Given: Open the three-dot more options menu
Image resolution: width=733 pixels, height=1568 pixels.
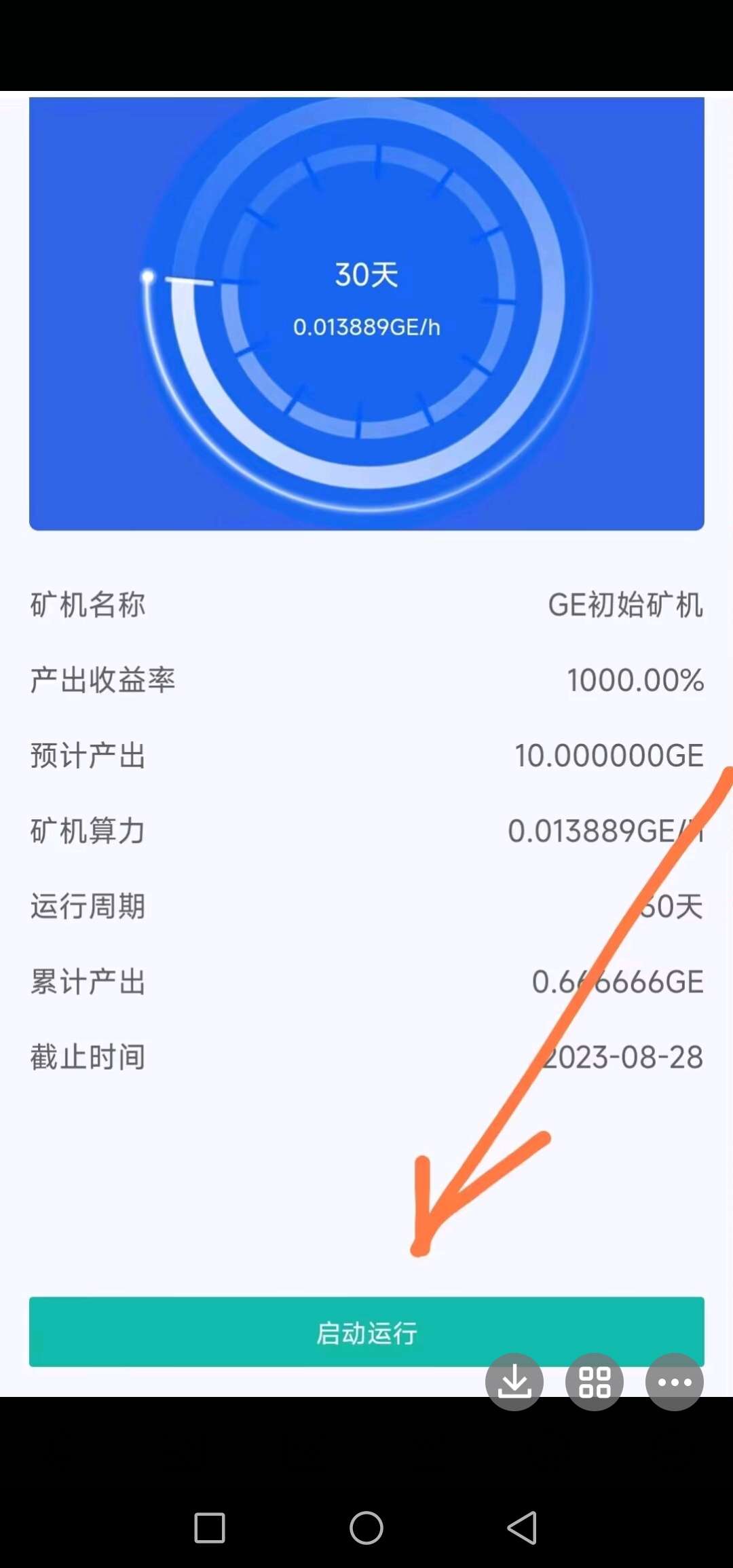Looking at the screenshot, I should coord(675,1382).
